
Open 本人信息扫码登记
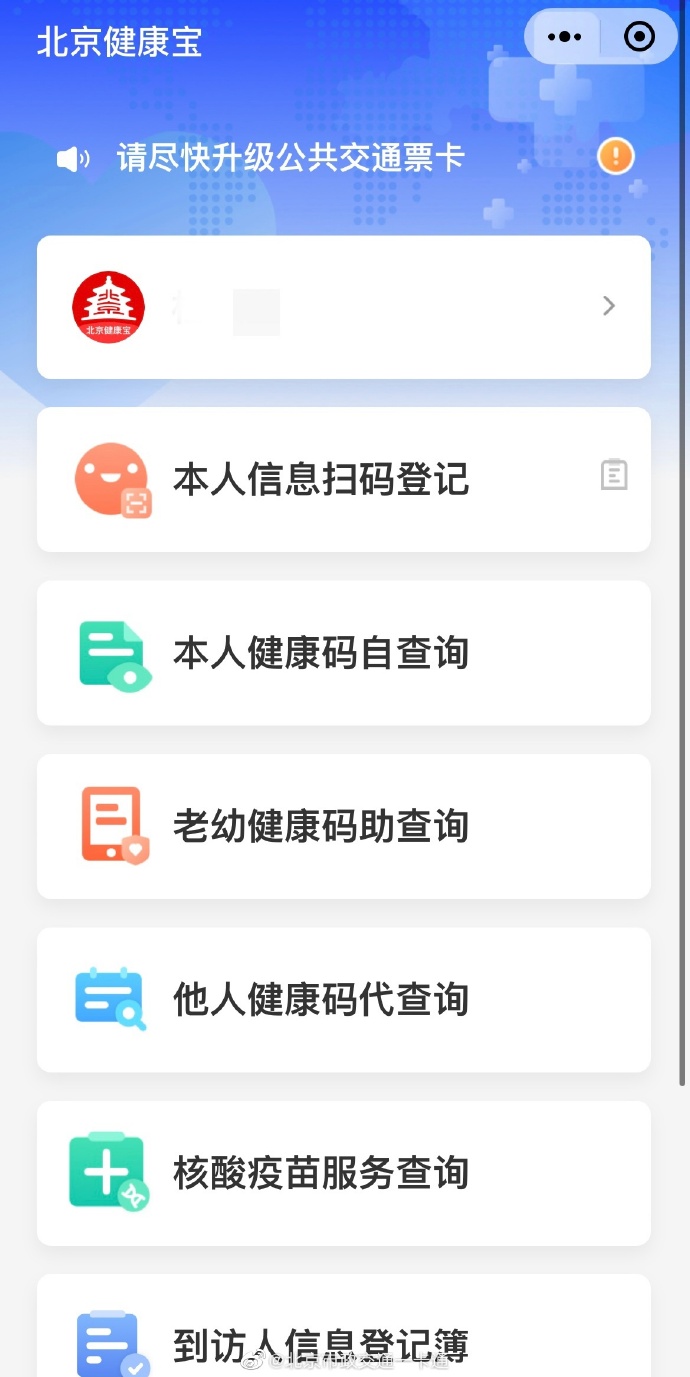click(x=321, y=479)
